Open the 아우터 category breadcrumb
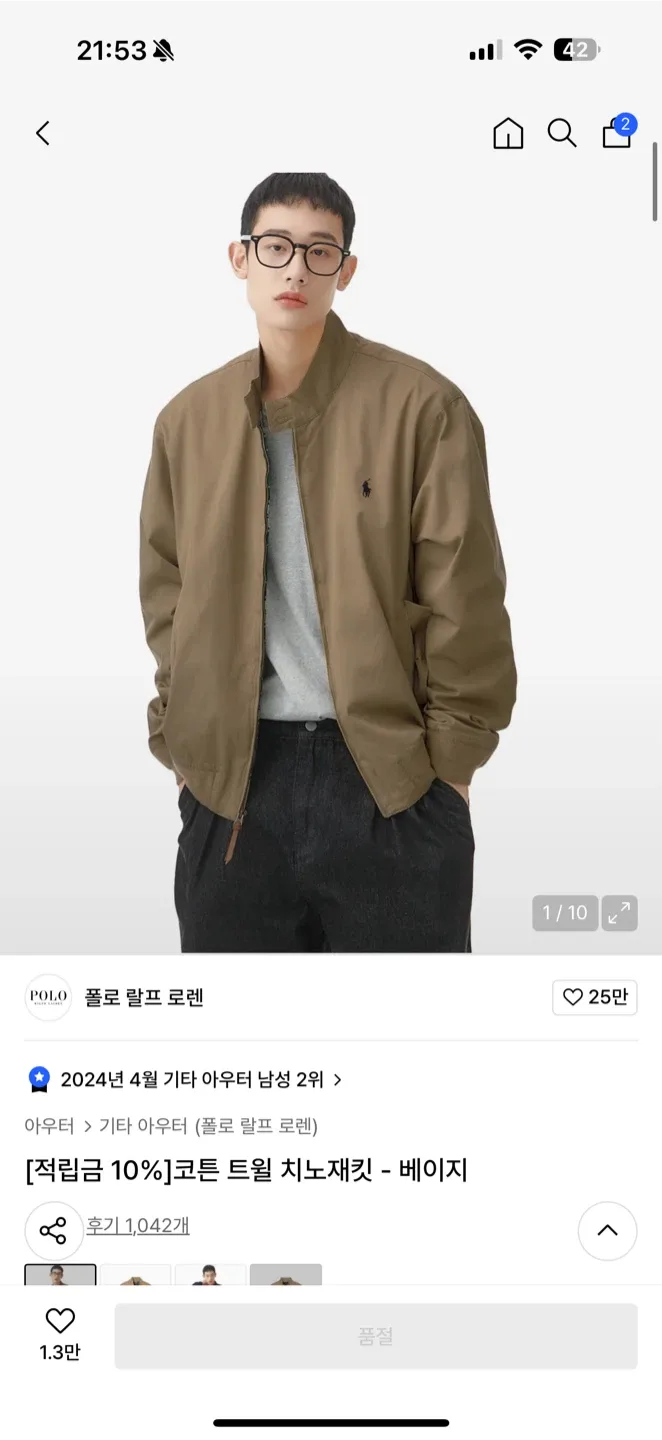This screenshot has height=1440, width=662. coord(49,1126)
